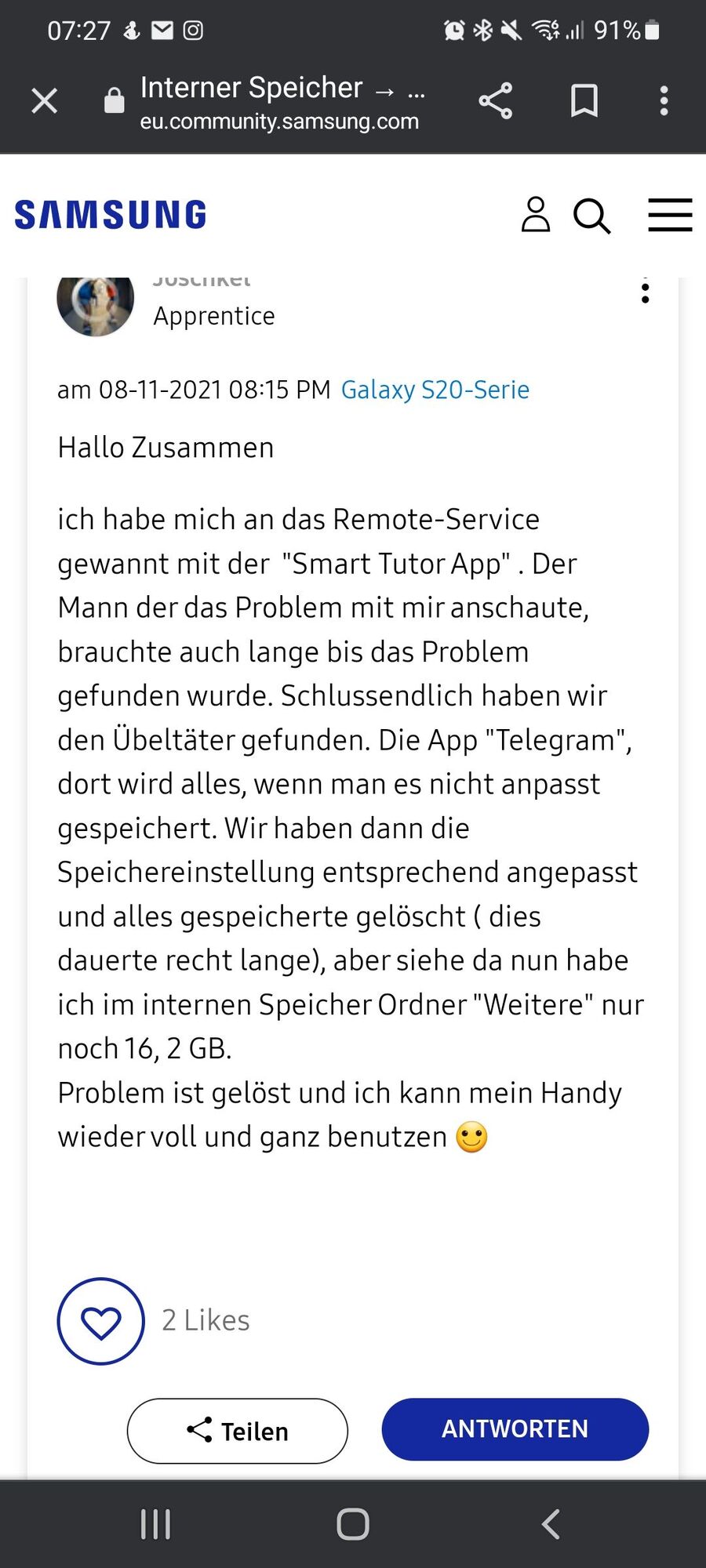
Task: Go back with the system back button
Action: tap(551, 1524)
